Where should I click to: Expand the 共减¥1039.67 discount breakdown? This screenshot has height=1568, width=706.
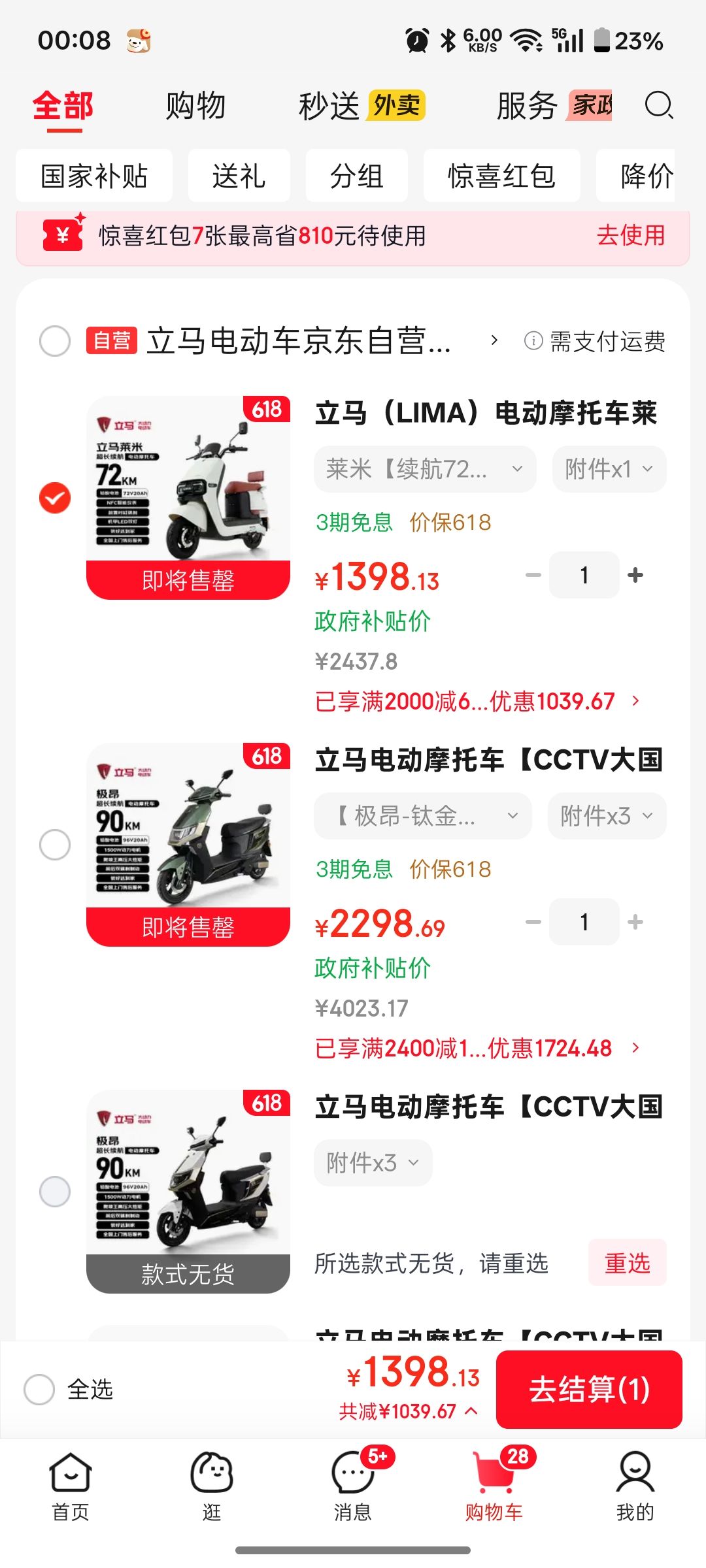point(409,1411)
